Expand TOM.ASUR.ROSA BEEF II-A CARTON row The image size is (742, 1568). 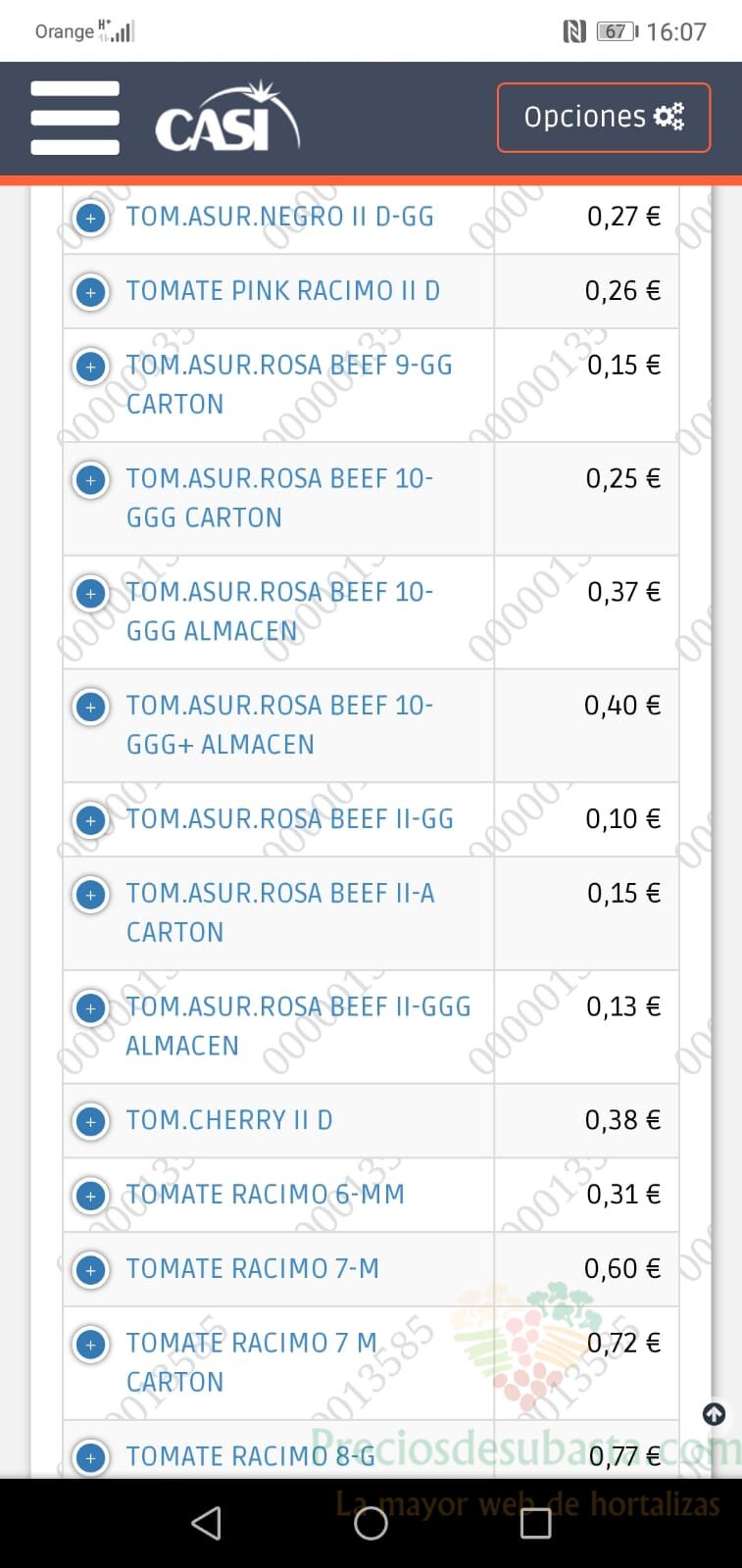point(91,895)
